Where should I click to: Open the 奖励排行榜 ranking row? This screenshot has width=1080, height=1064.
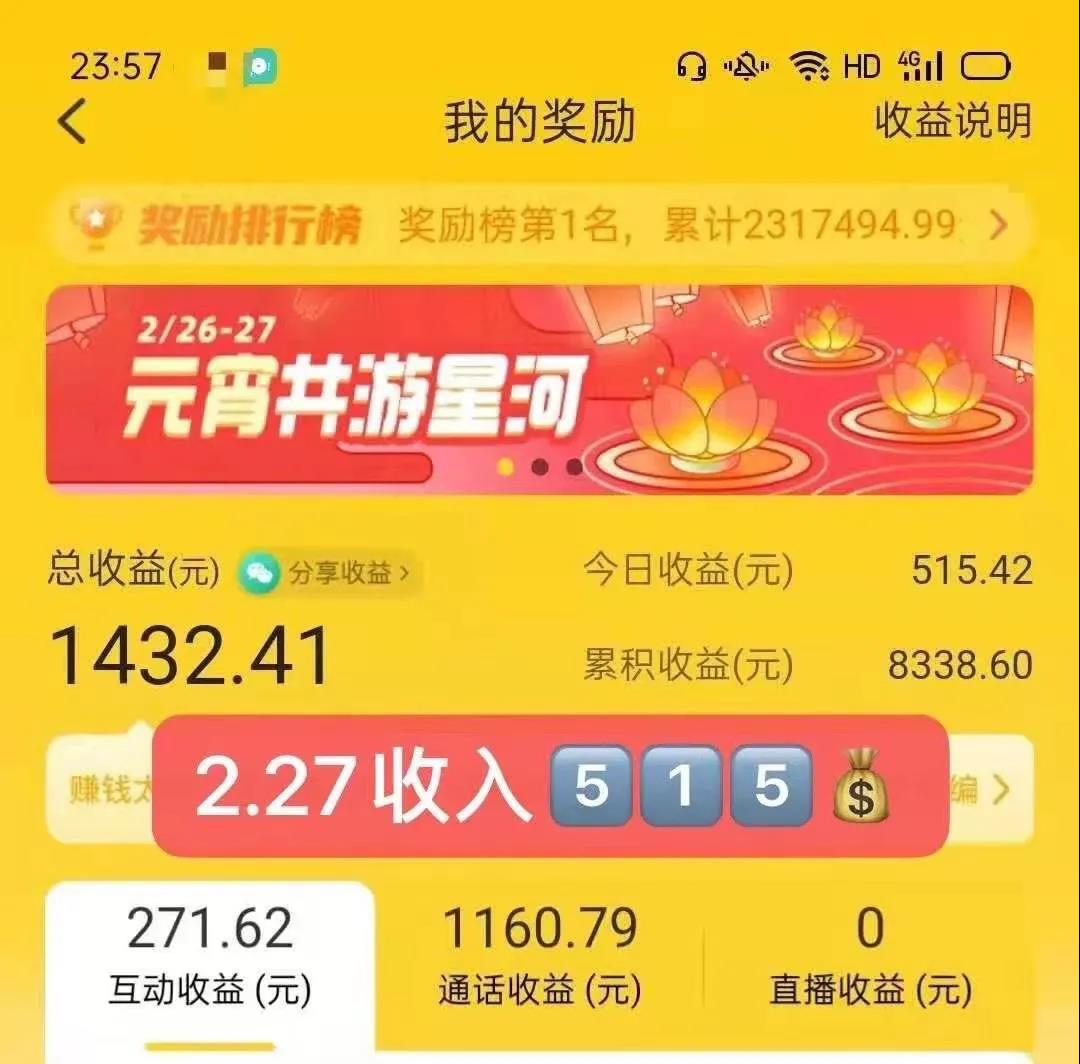point(540,226)
